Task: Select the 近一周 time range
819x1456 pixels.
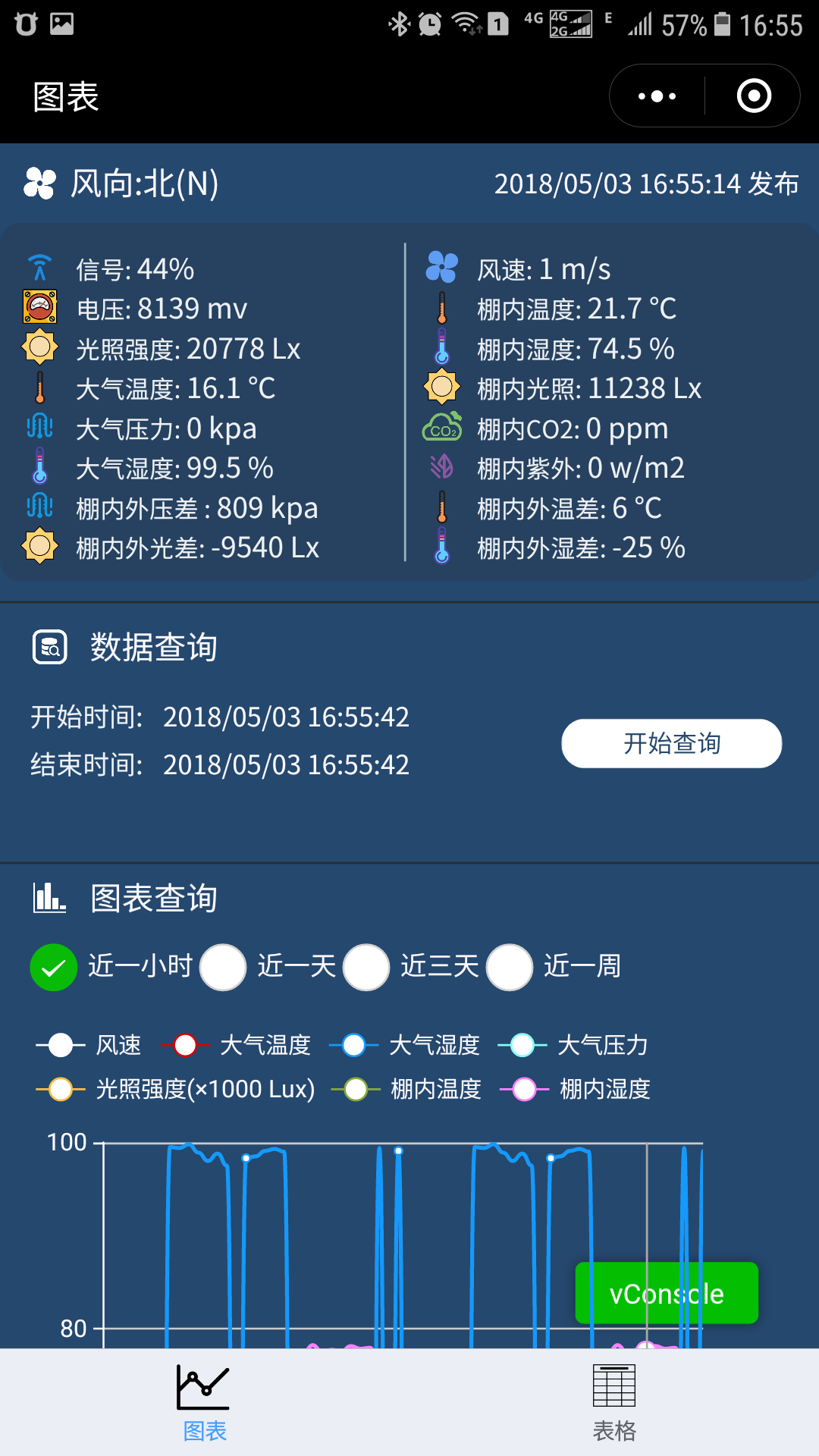Action: [510, 967]
